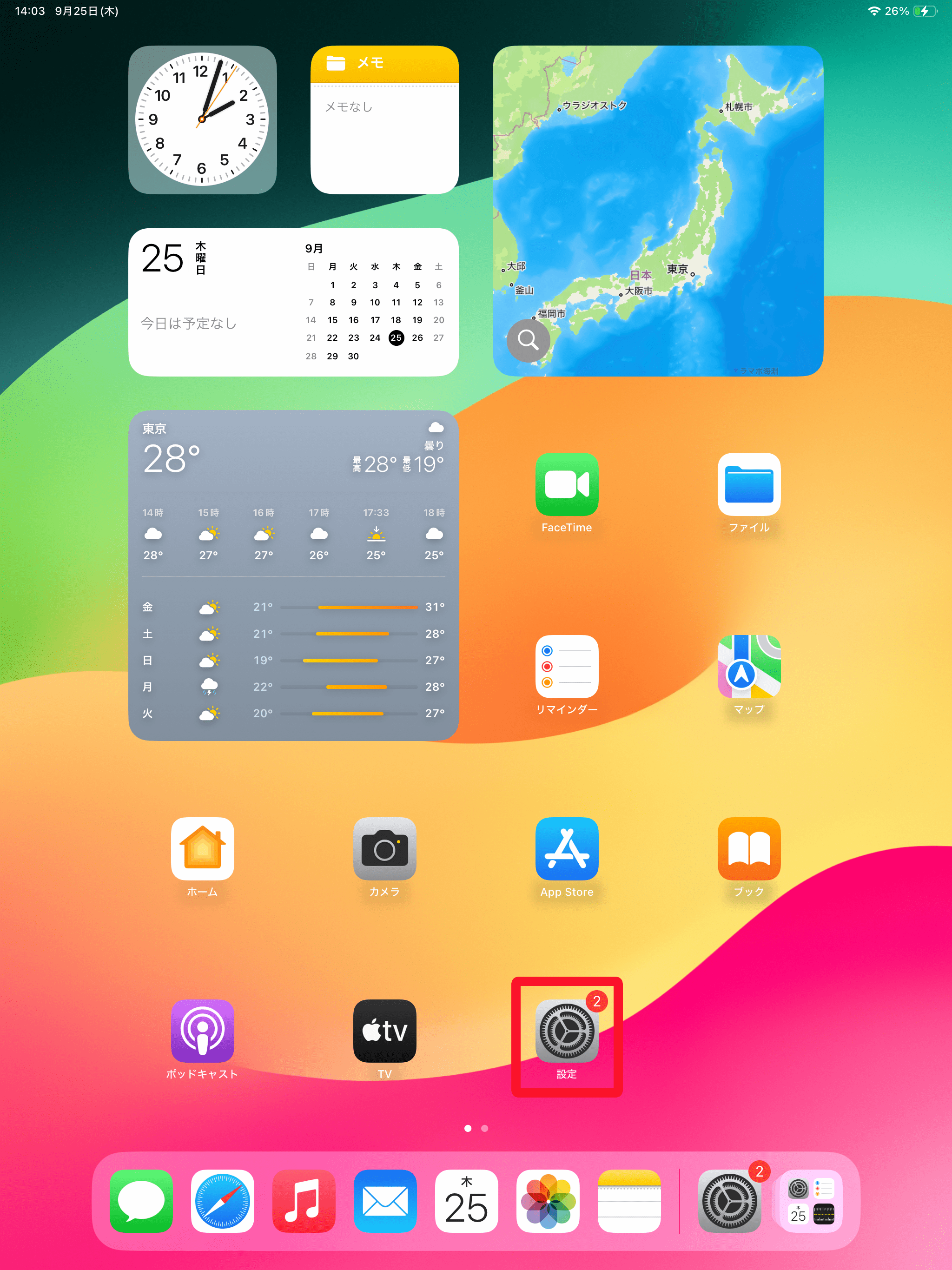The height and width of the screenshot is (1270, 952).
Task: Open Books (ブック)
Action: click(749, 848)
